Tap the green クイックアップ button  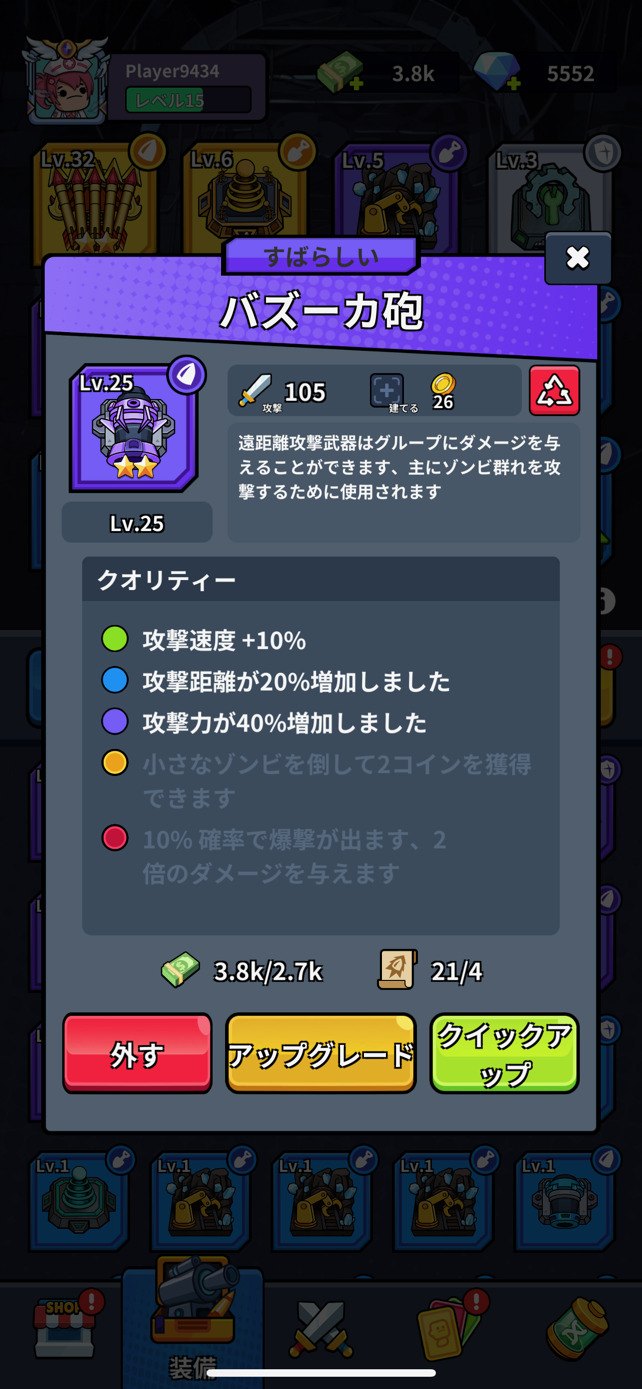(505, 1053)
